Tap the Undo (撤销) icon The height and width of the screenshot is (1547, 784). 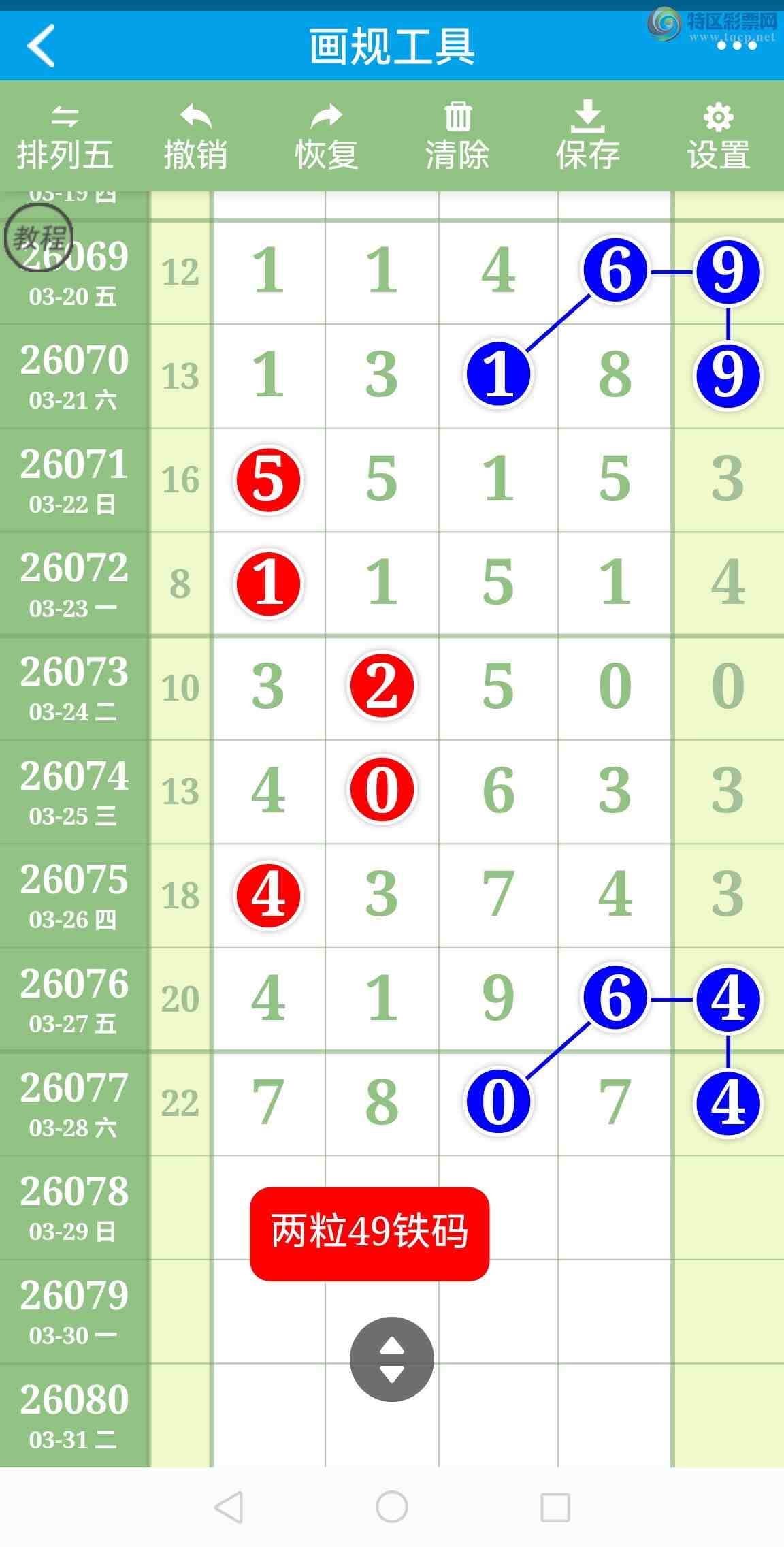(x=196, y=133)
